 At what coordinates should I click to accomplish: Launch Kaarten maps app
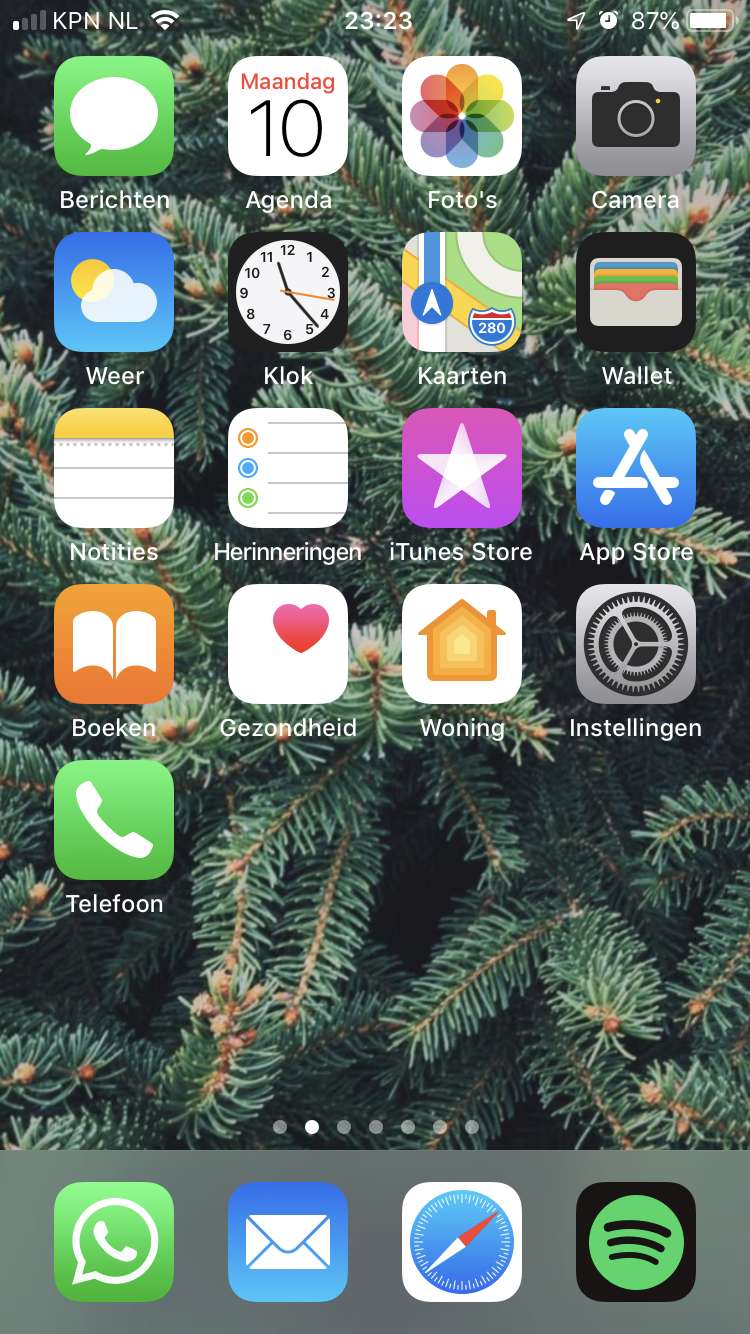(x=462, y=292)
